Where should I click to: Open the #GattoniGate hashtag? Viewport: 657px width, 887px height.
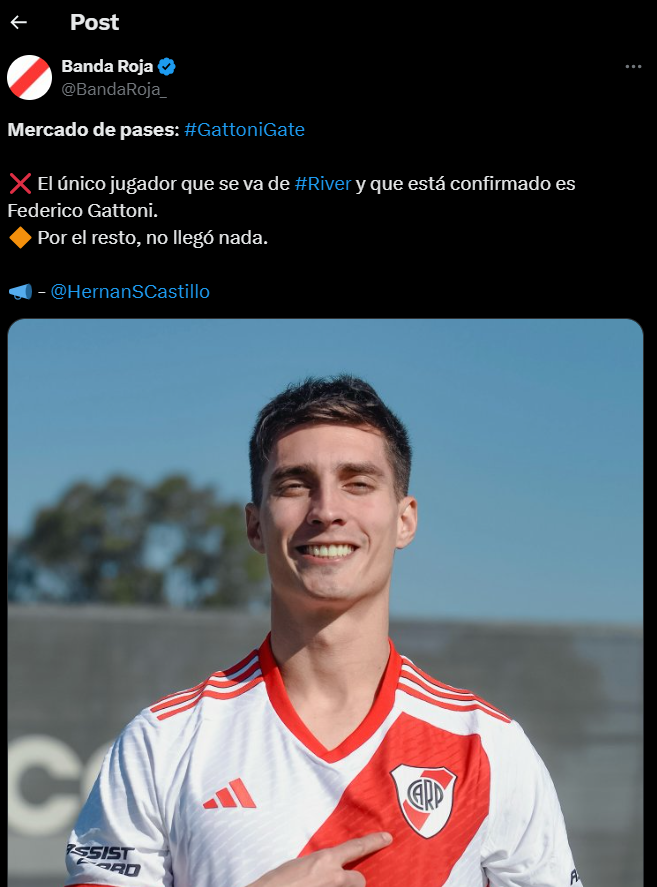[x=245, y=130]
